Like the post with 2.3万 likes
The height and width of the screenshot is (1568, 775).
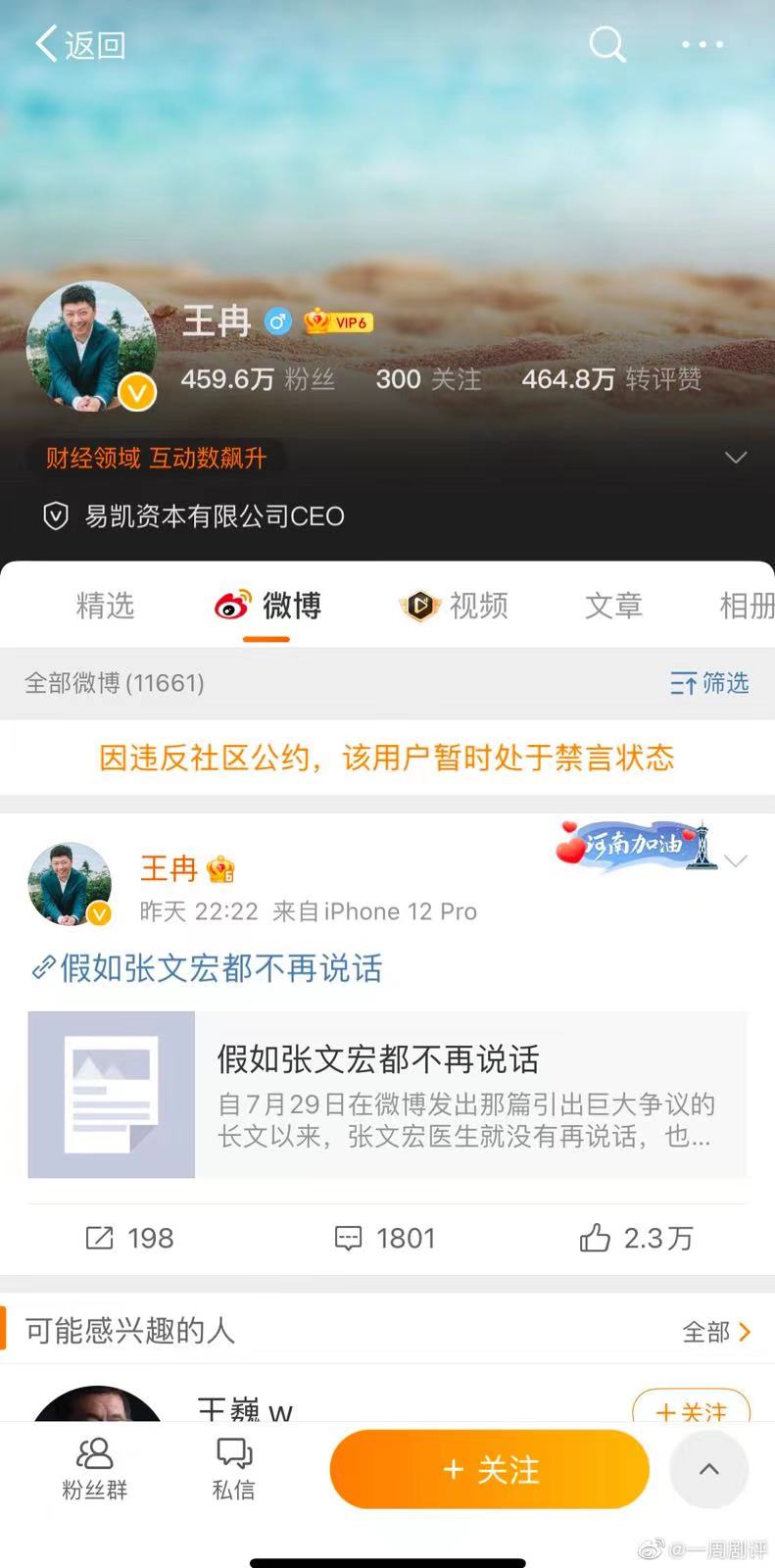[636, 1239]
